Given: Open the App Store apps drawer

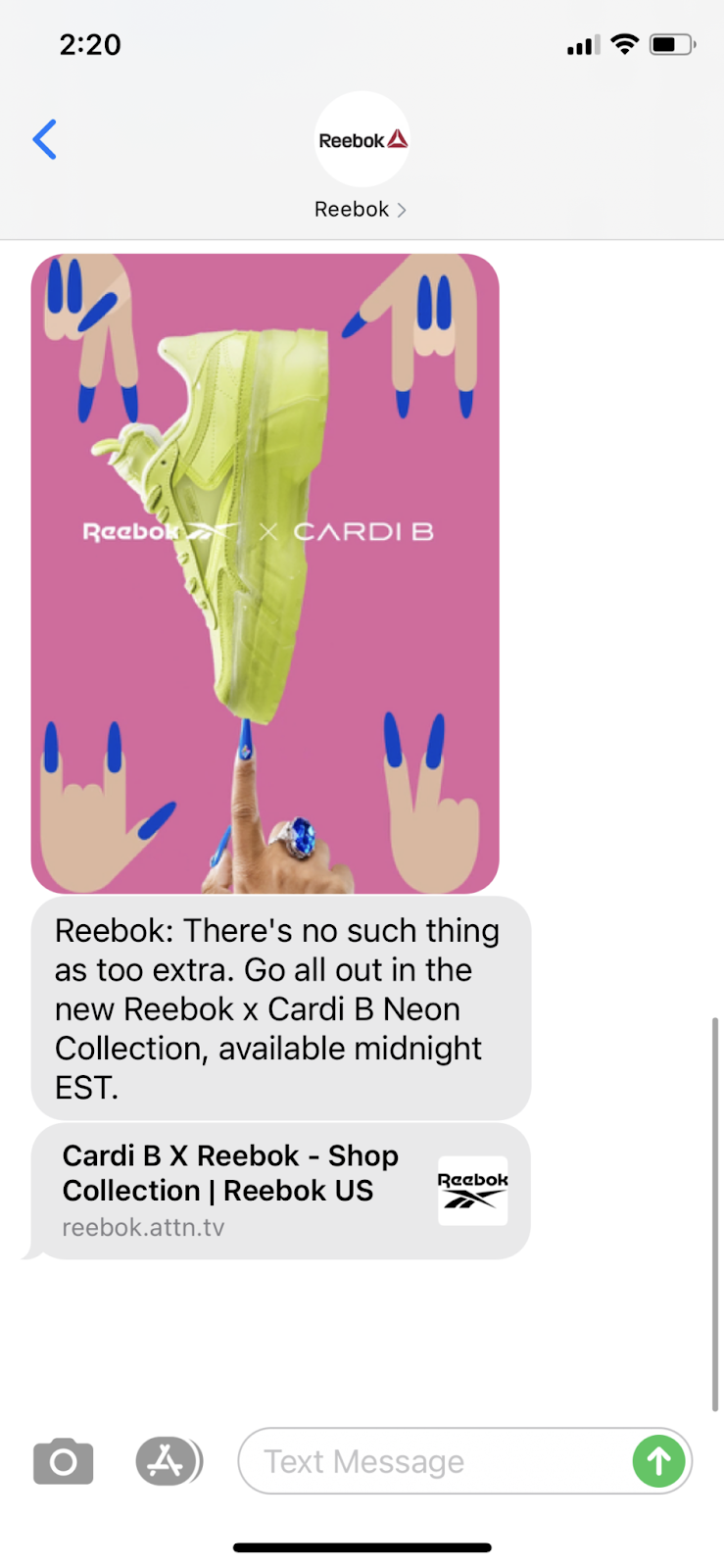Looking at the screenshot, I should (x=168, y=1461).
